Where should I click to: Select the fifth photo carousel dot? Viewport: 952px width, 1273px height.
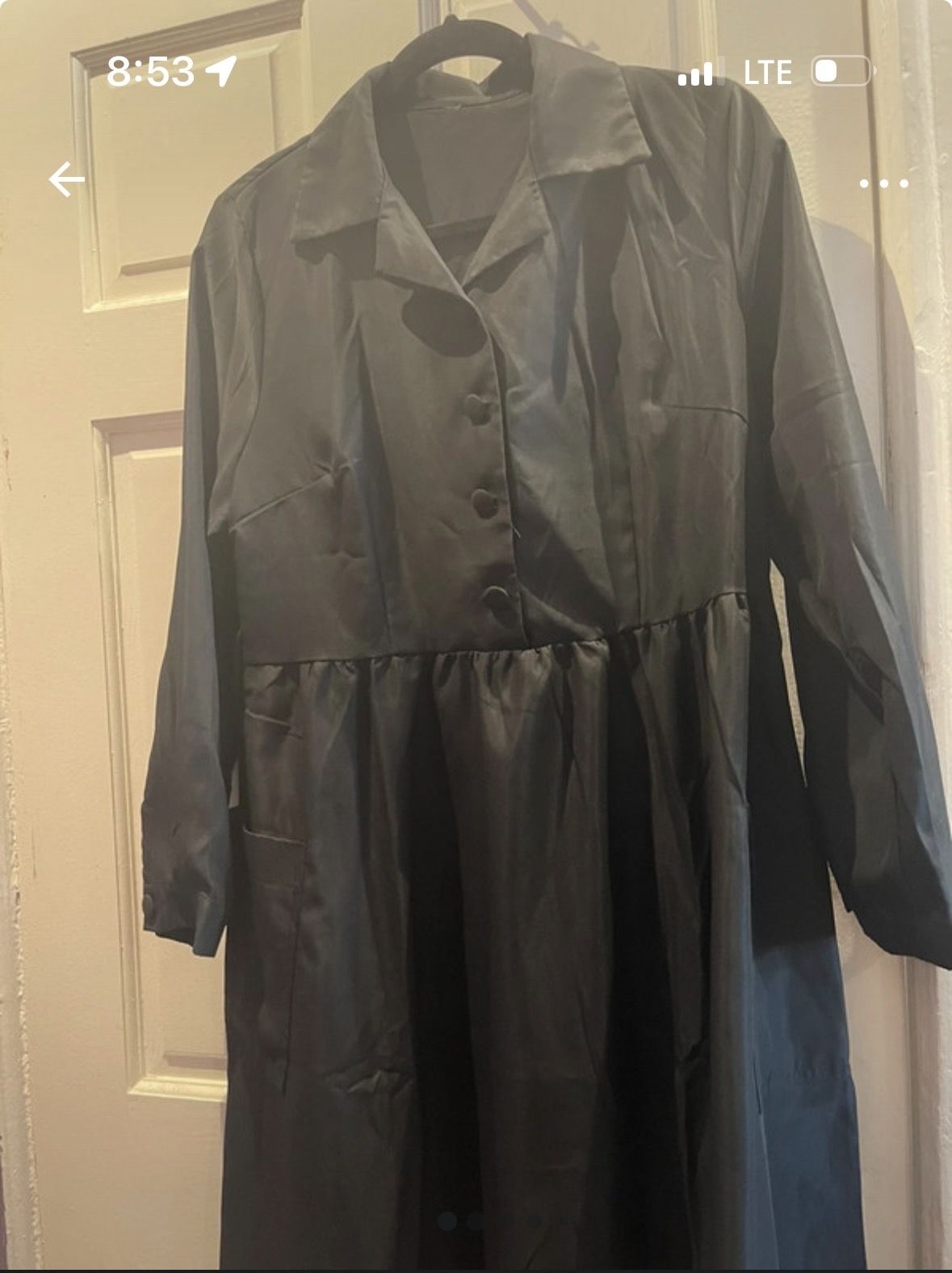pos(560,1220)
